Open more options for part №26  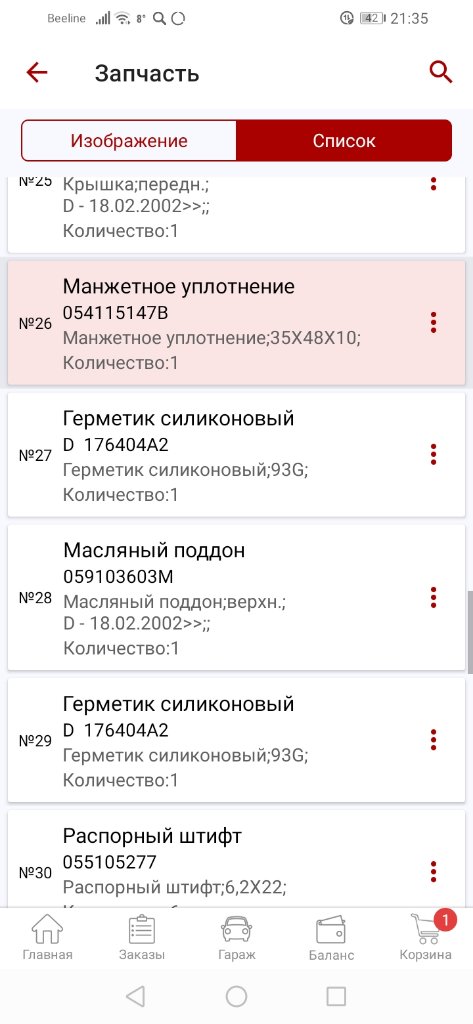pyautogui.click(x=433, y=323)
